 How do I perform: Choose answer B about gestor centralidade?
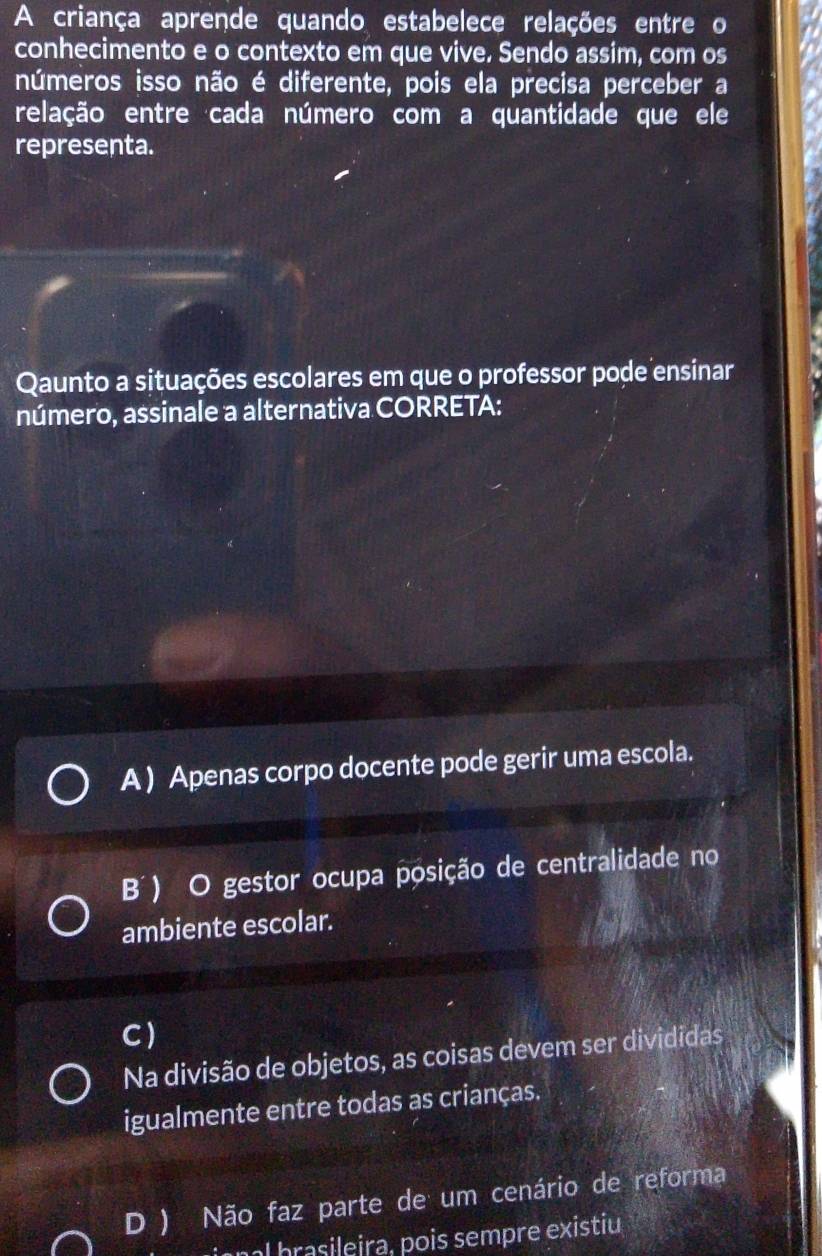click(x=70, y=916)
